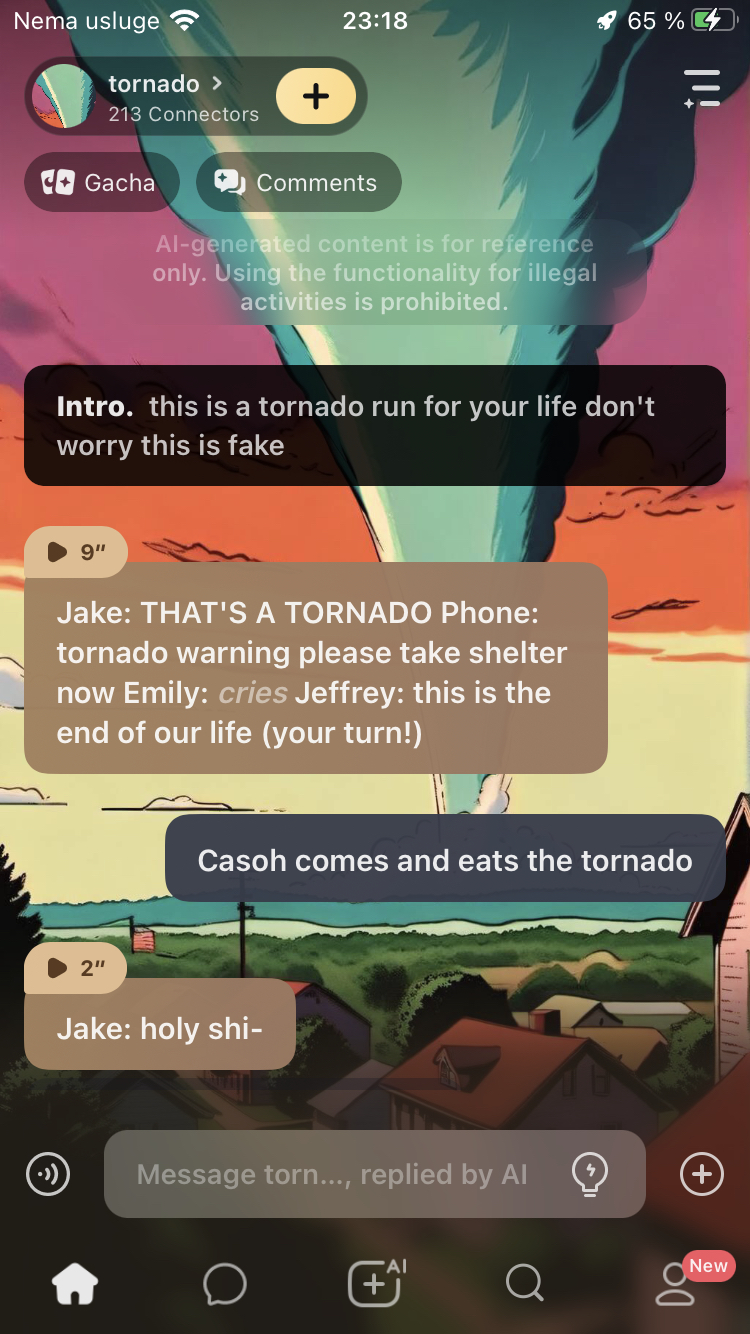Viewport: 750px width, 1334px height.
Task: Switch to the chats tab
Action: tap(224, 1284)
